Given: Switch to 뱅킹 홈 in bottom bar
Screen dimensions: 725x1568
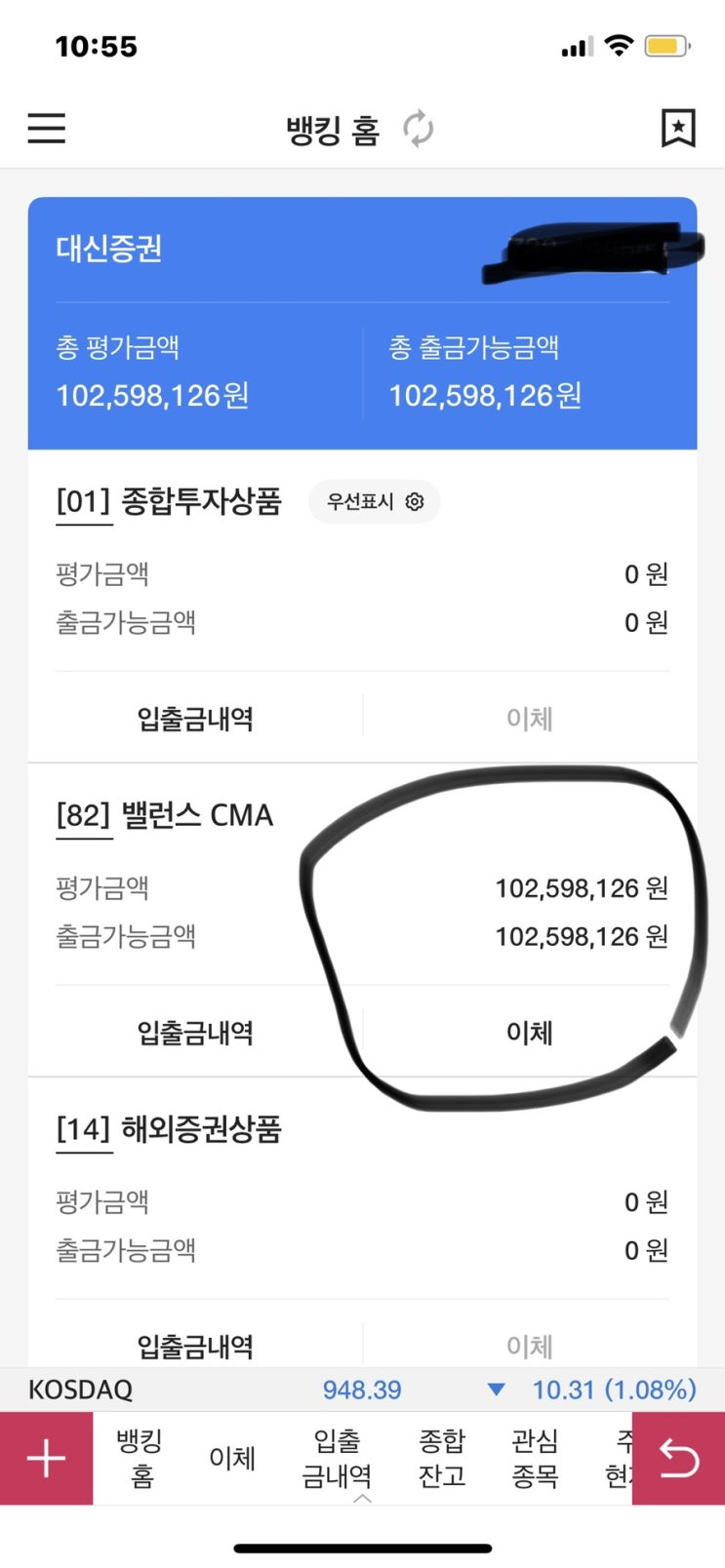Looking at the screenshot, I should point(140,1459).
